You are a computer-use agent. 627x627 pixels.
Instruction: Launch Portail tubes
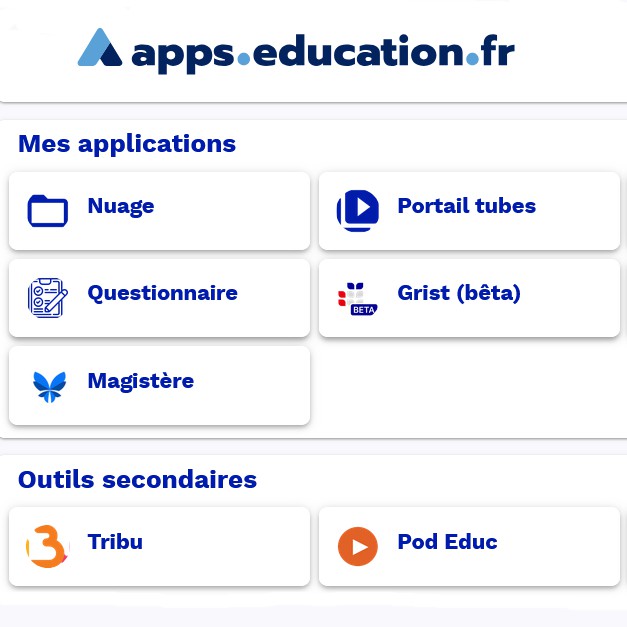469,210
